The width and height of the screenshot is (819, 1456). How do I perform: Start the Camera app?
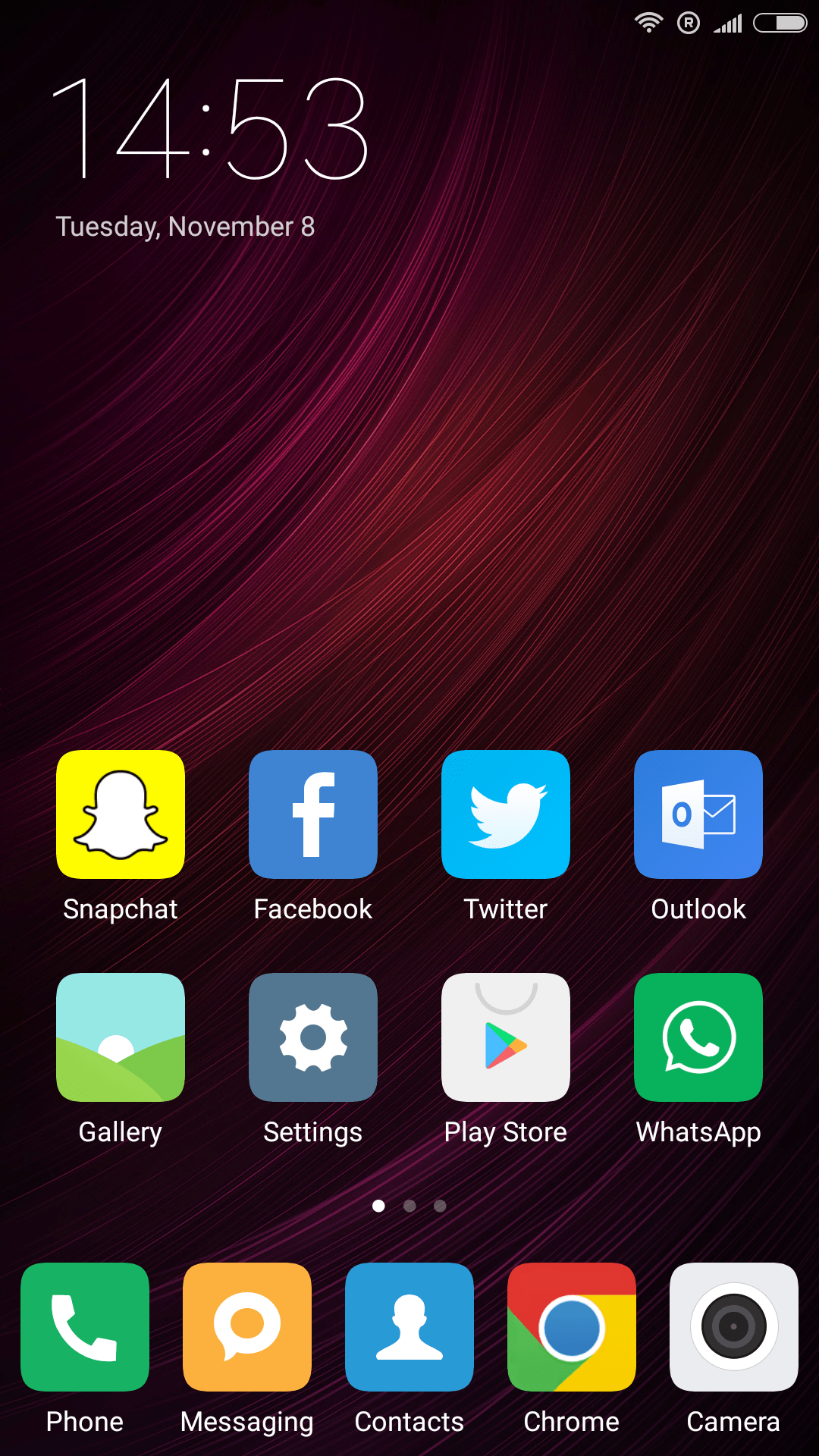click(x=734, y=1327)
